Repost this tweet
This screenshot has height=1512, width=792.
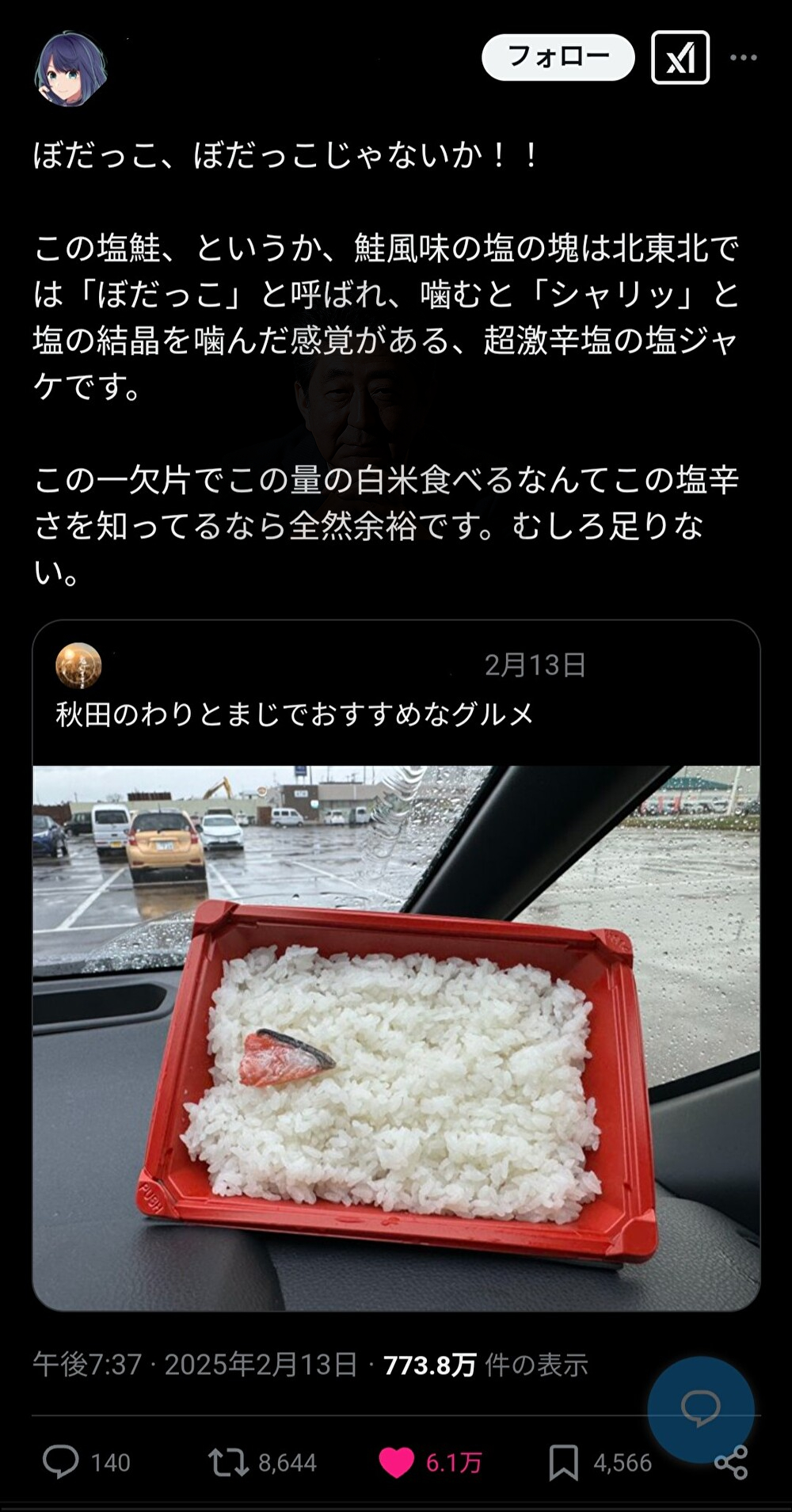pos(228,1462)
